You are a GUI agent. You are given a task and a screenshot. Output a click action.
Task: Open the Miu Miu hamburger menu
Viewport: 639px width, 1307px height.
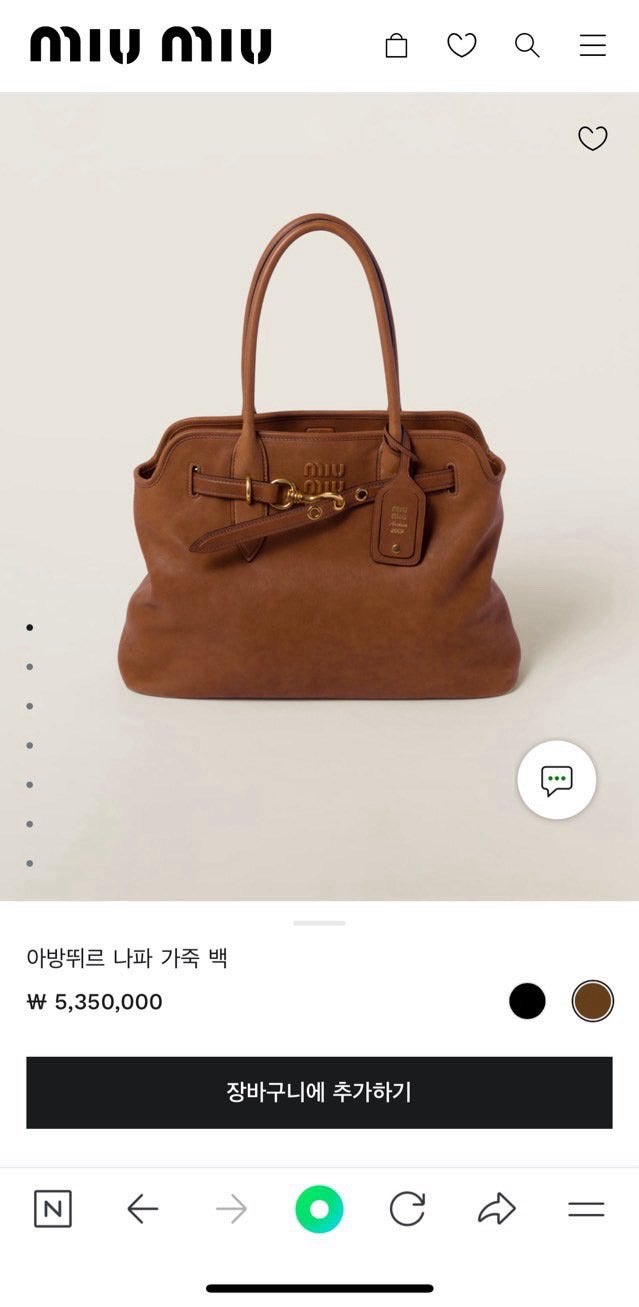593,46
